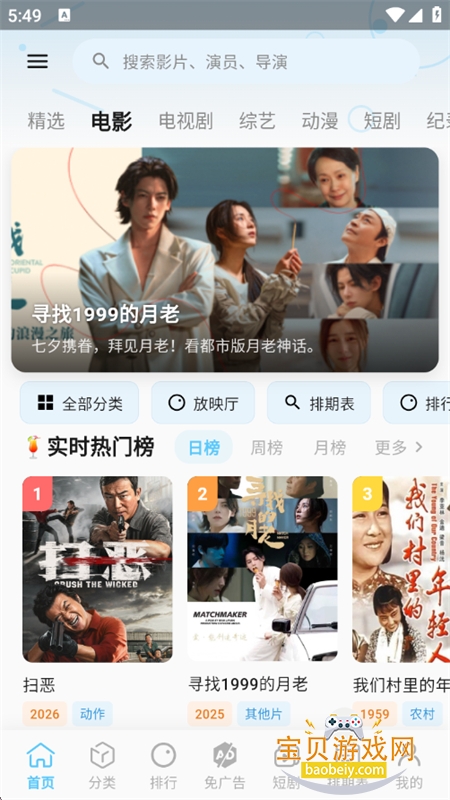Open the 全部分类 chip

point(80,403)
